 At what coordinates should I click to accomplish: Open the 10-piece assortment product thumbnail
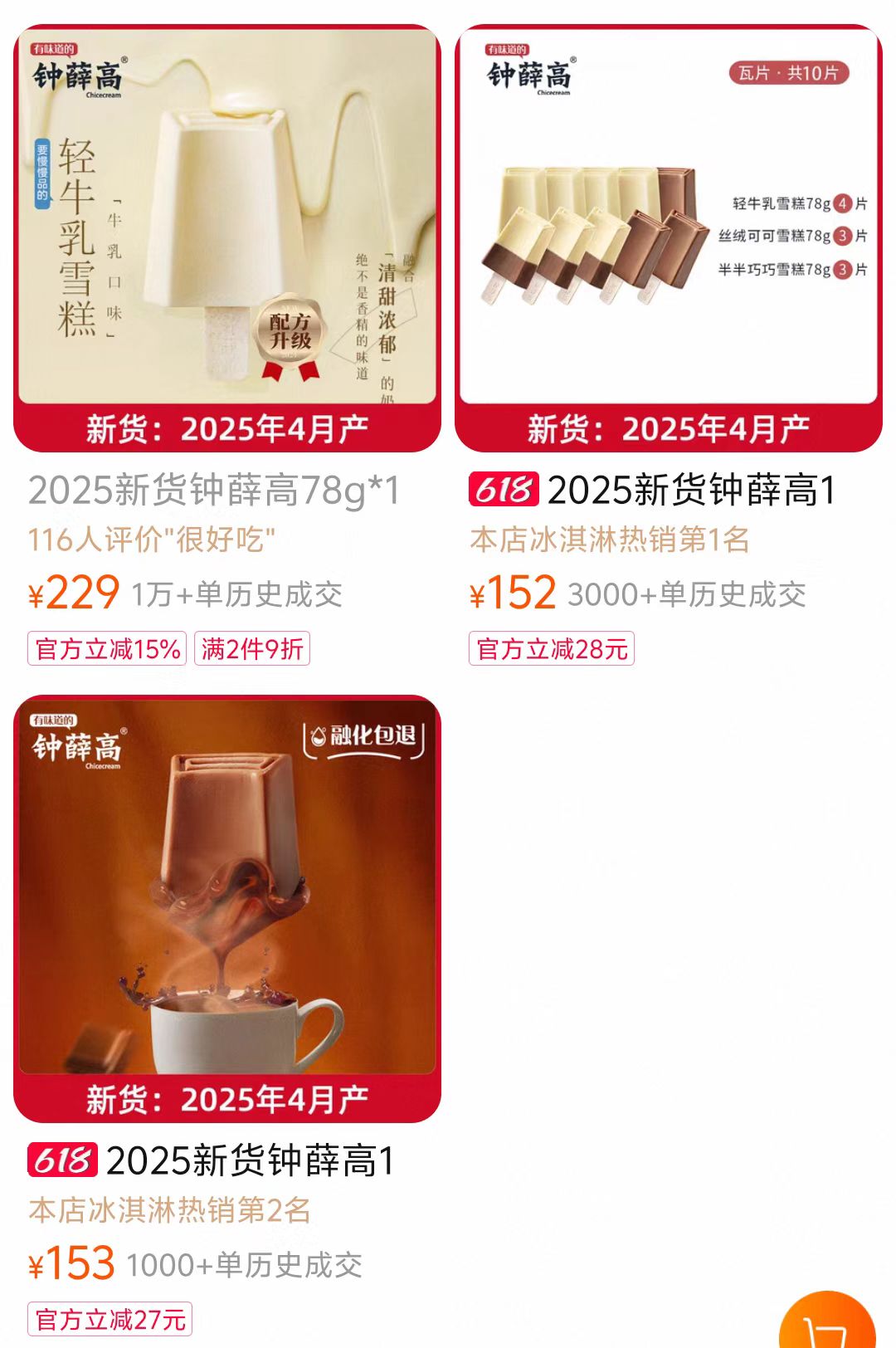(x=669, y=232)
